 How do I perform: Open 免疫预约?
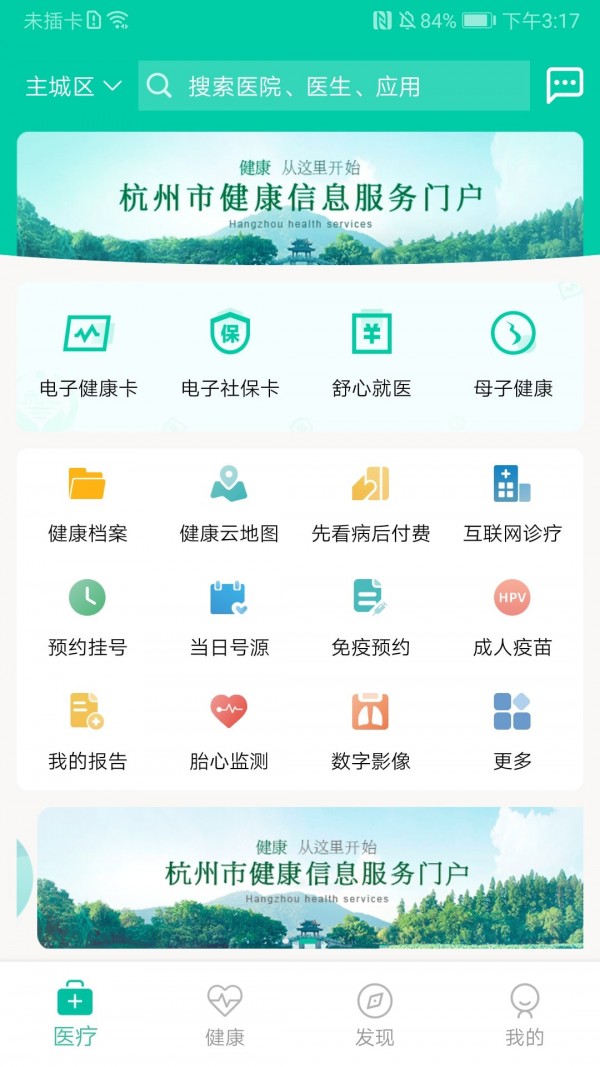click(371, 615)
